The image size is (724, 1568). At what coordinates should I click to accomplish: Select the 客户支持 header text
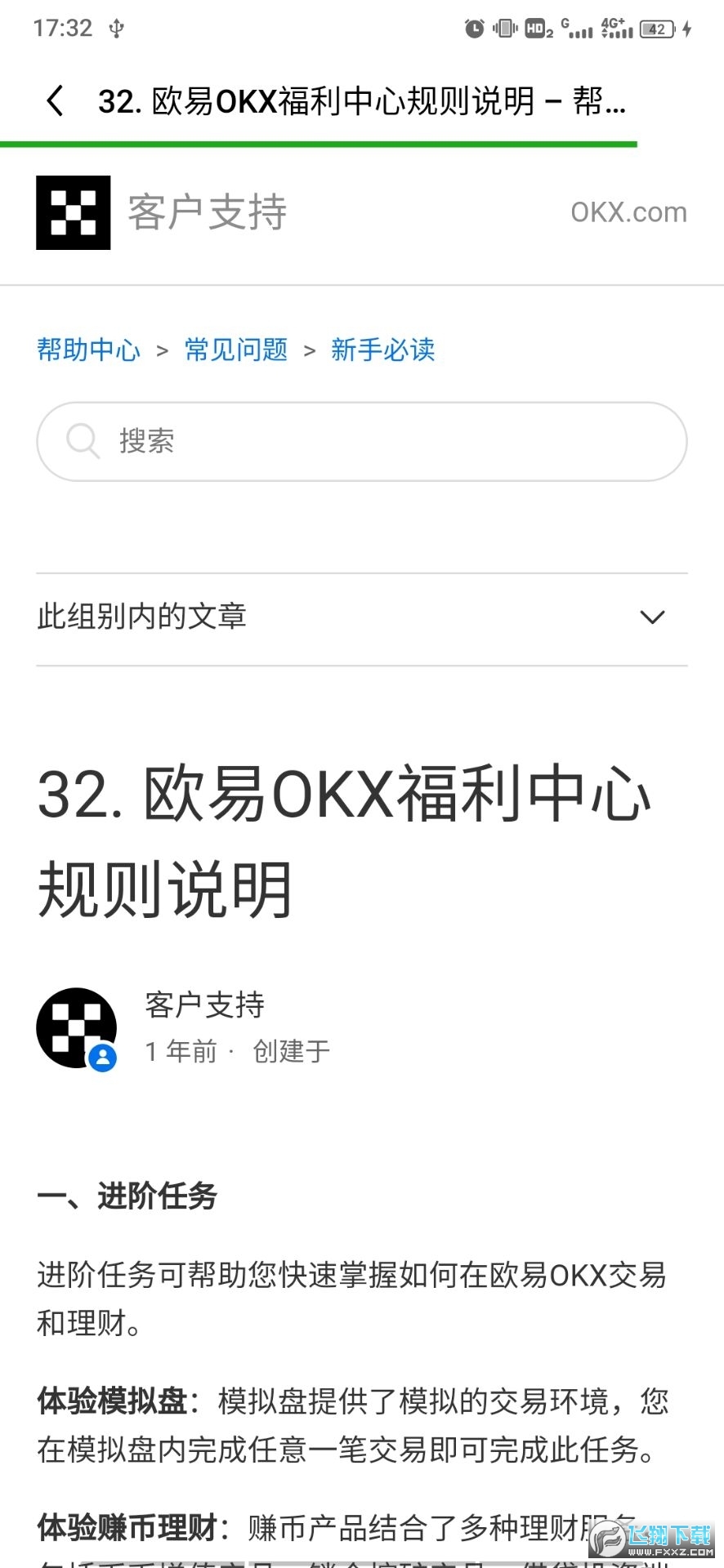tap(206, 212)
